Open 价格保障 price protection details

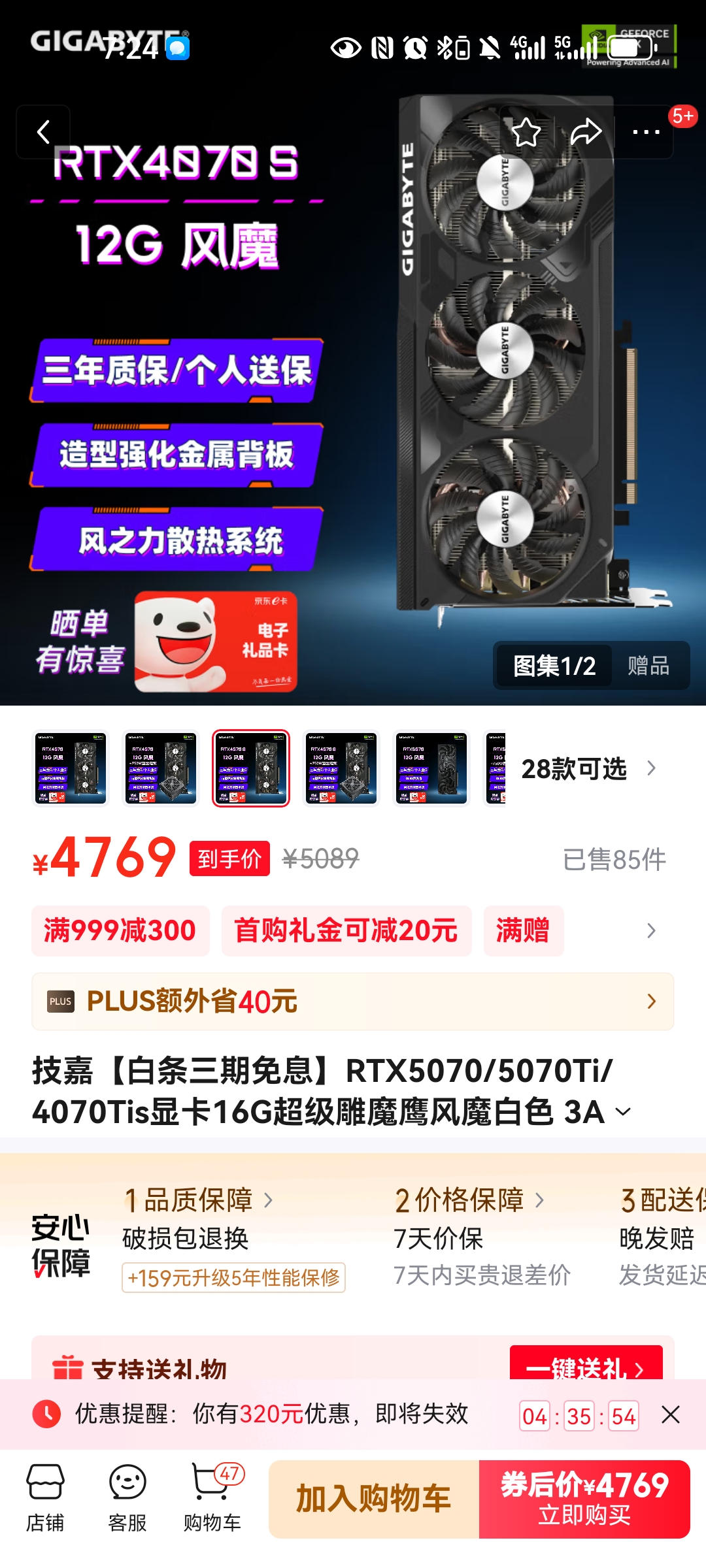(x=469, y=1200)
